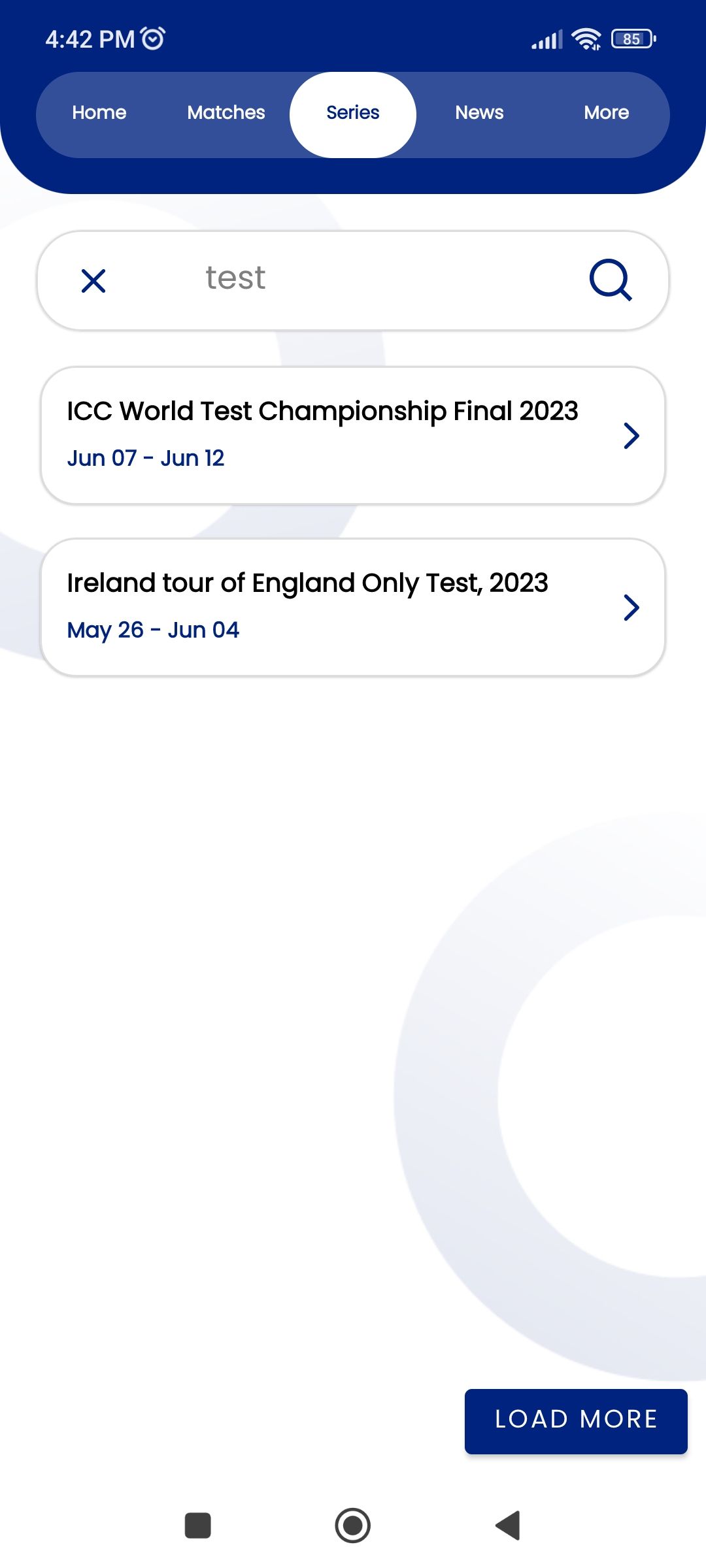Go to the Matches tab
Image resolution: width=706 pixels, height=1568 pixels.
pyautogui.click(x=226, y=113)
